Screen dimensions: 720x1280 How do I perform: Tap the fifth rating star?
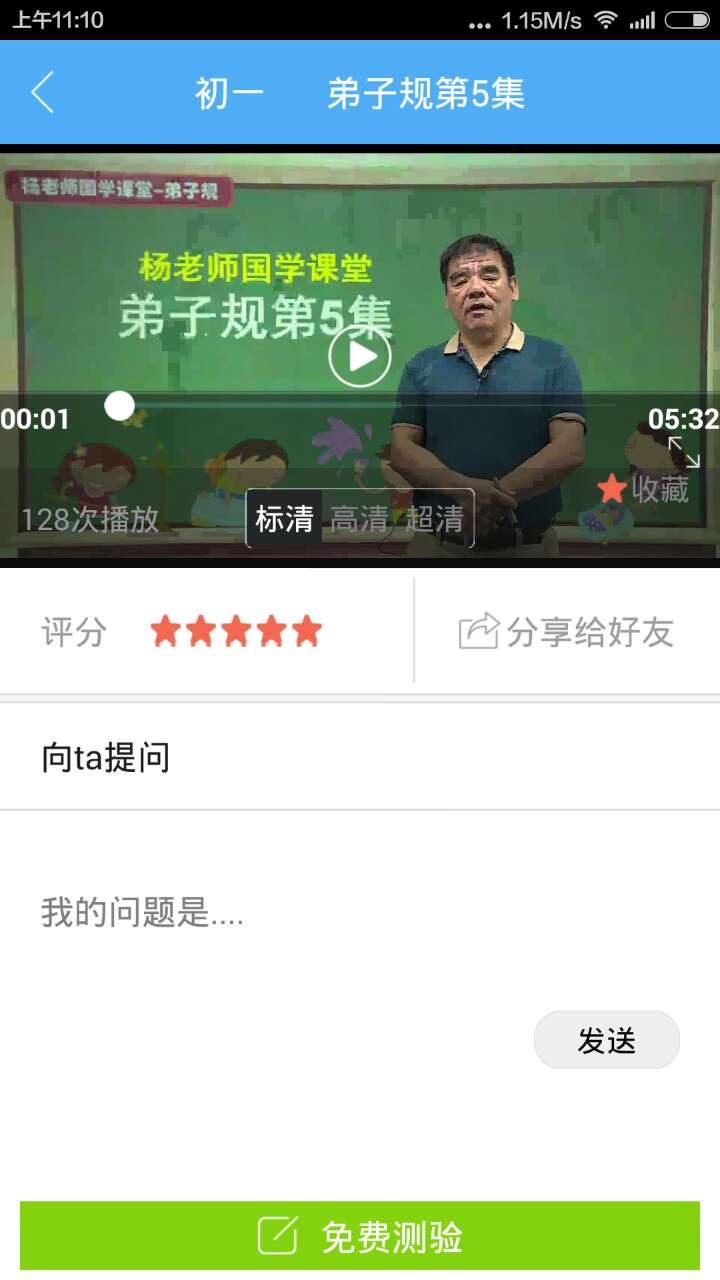[x=309, y=630]
